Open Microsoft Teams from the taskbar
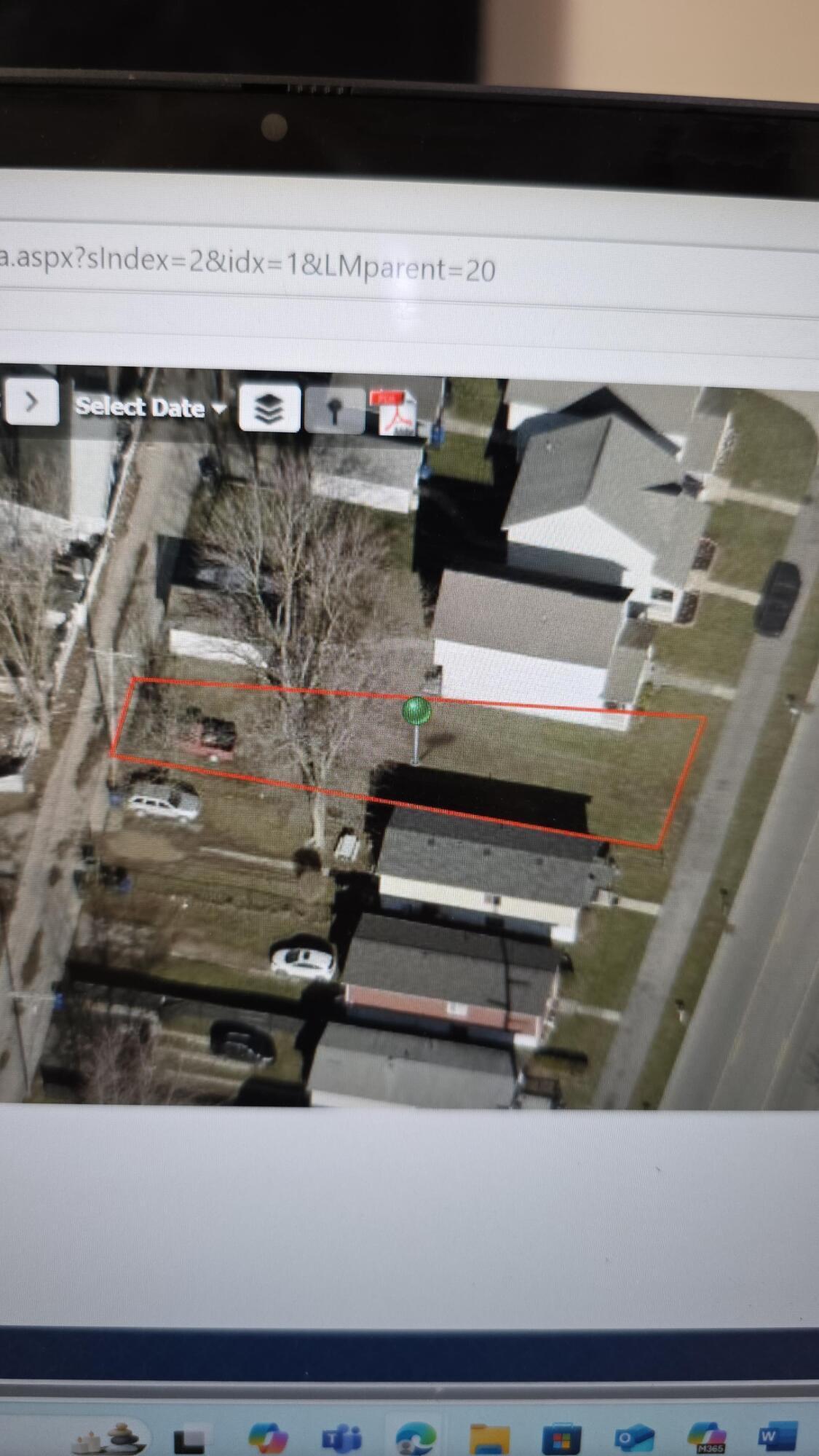 pyautogui.click(x=341, y=1438)
